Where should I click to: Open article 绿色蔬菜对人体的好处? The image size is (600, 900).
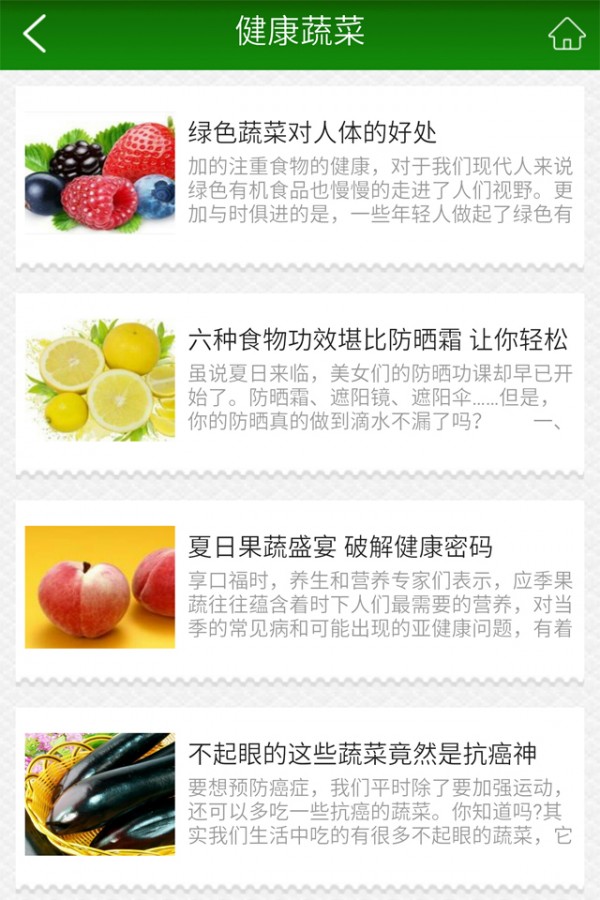pos(312,133)
